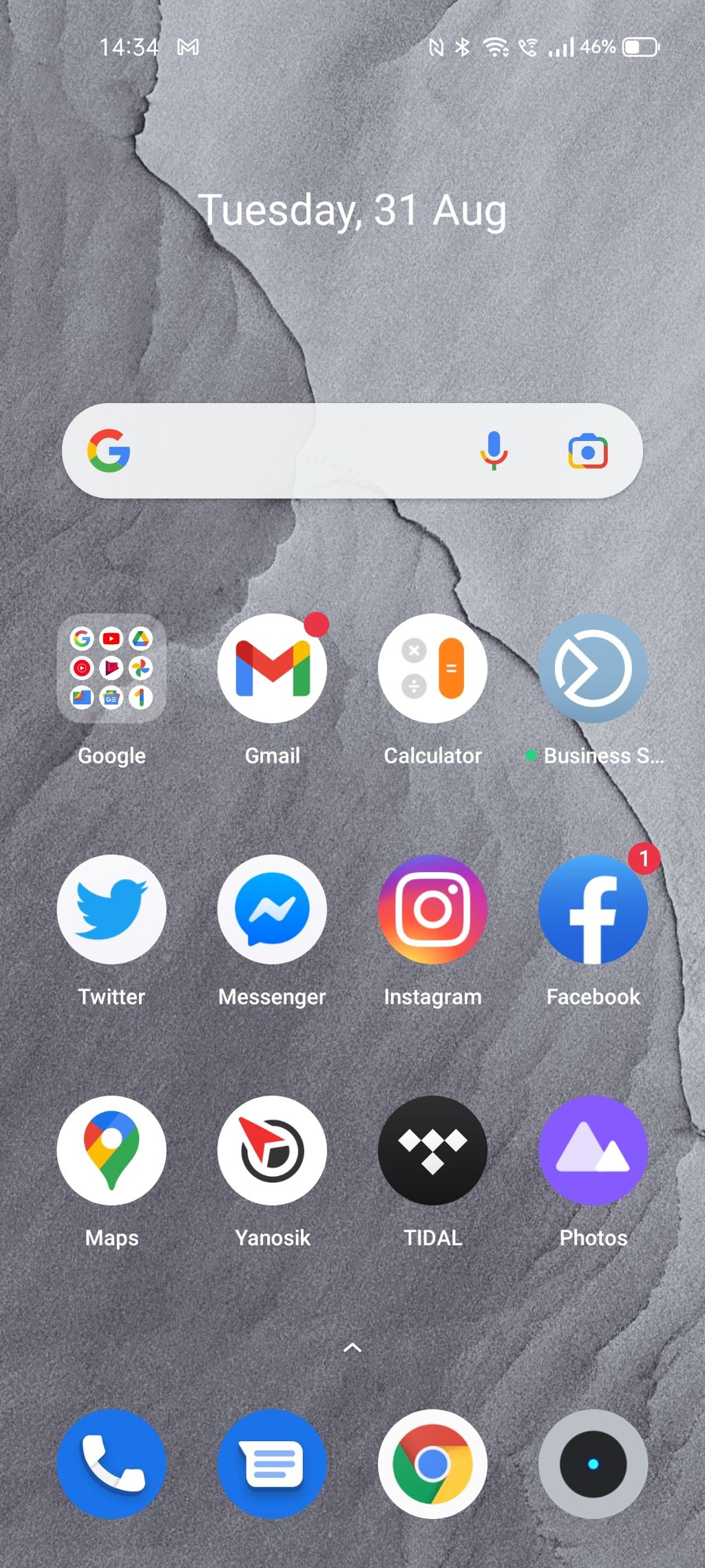Open the Facebook app
The image size is (705, 1568).
click(593, 909)
